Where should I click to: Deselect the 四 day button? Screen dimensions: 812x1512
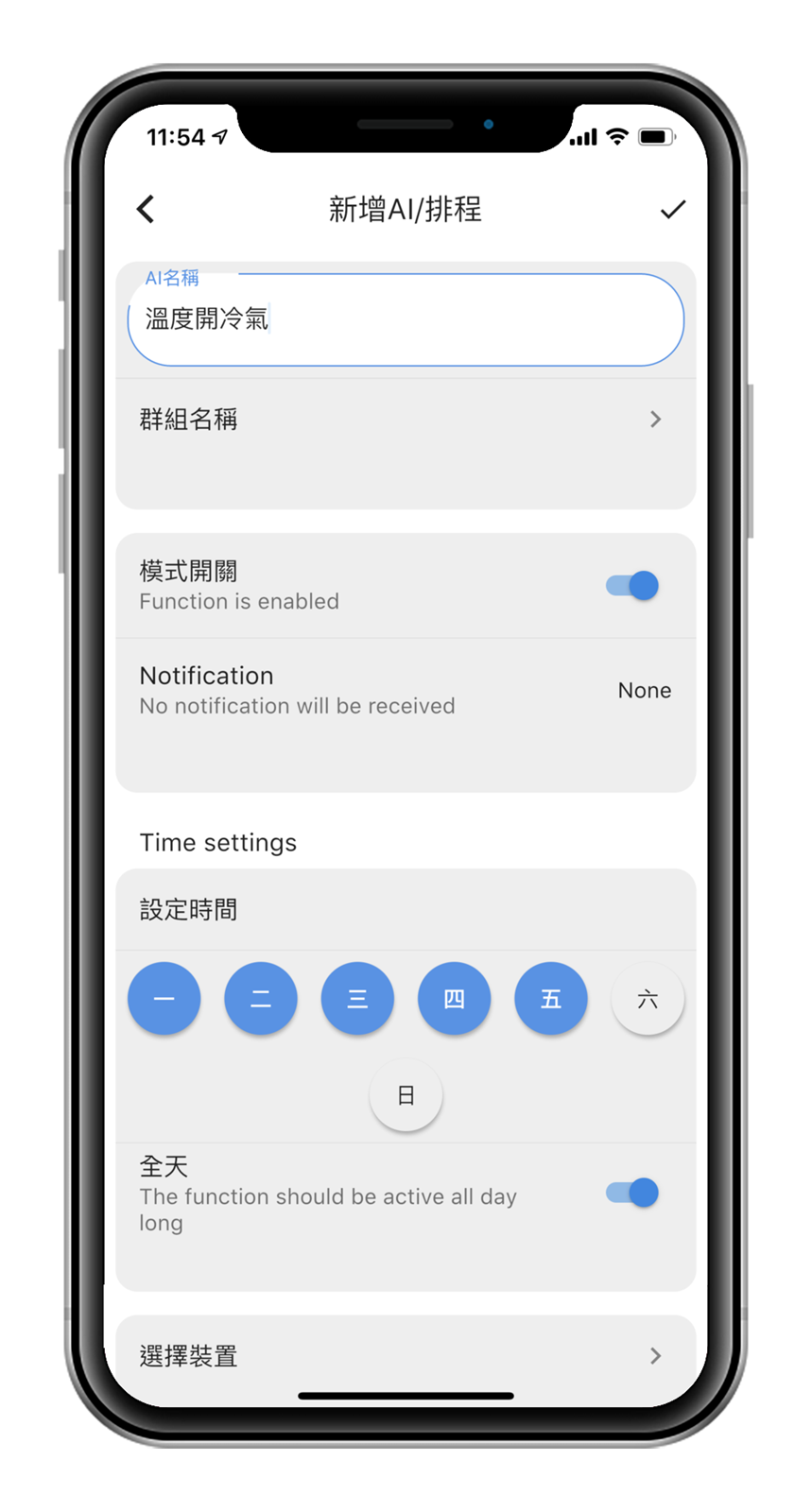coord(454,999)
